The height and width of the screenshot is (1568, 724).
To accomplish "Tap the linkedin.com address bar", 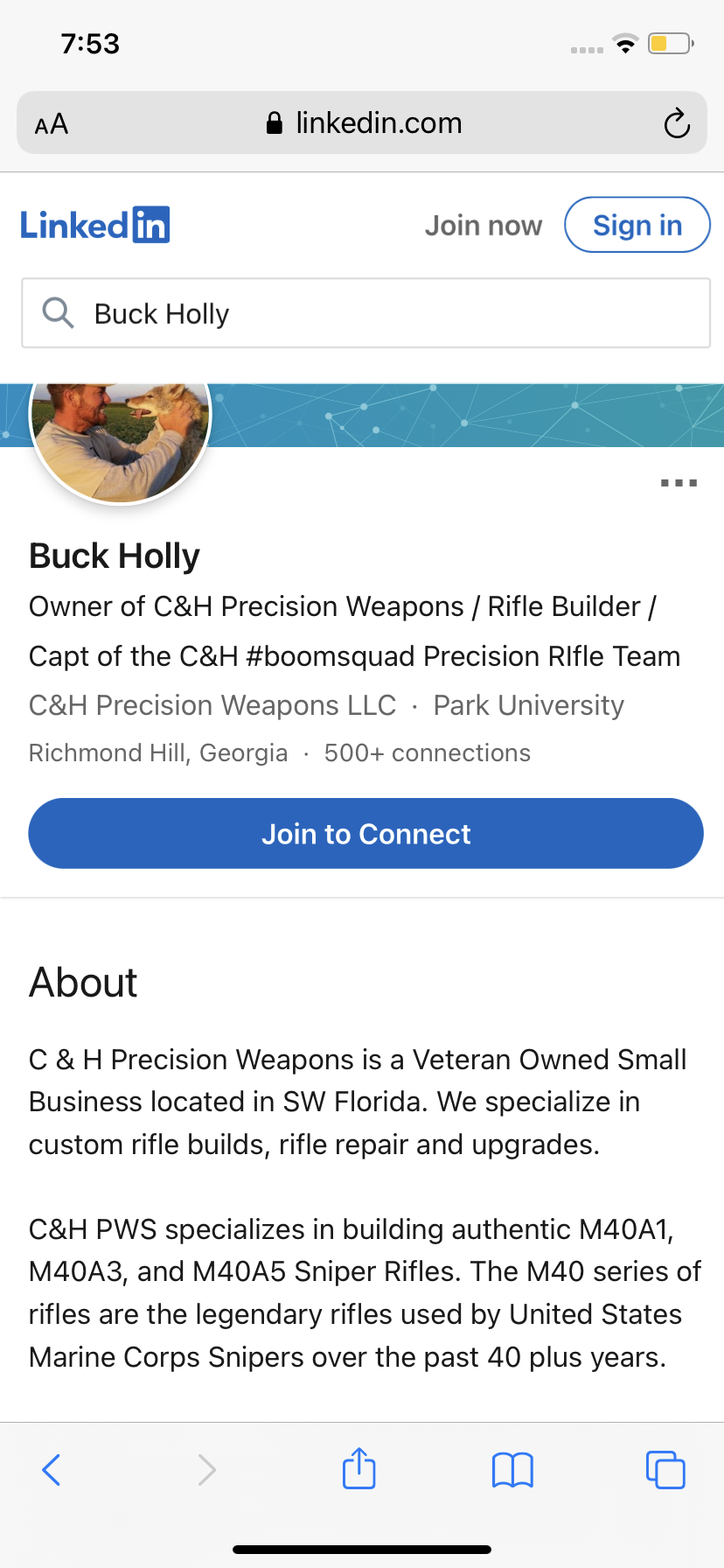I will [364, 123].
